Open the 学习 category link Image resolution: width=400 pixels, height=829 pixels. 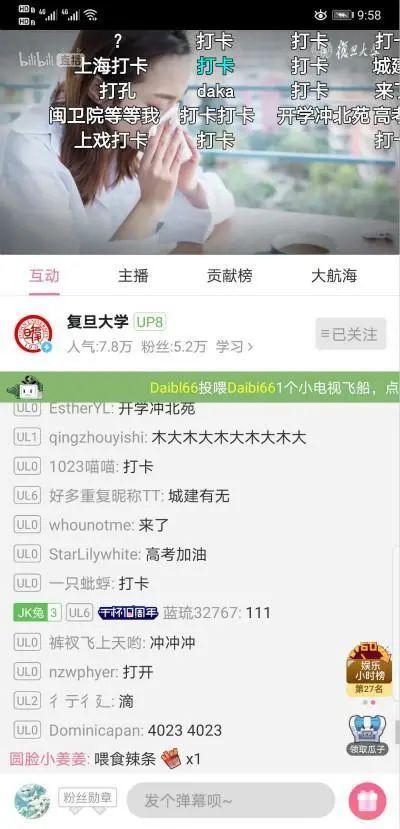pyautogui.click(x=234, y=347)
